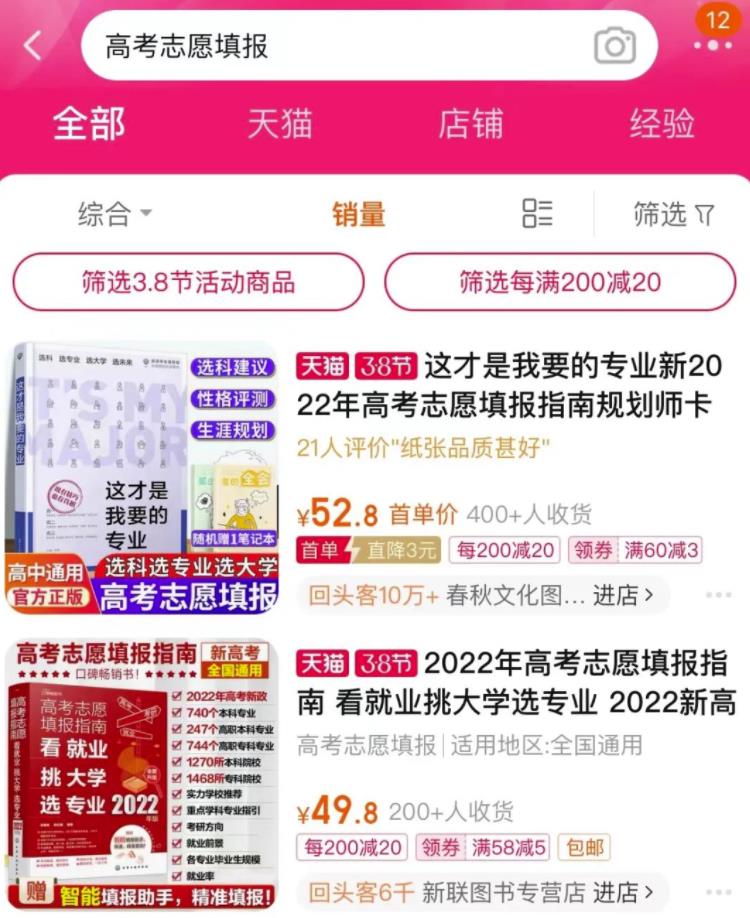Image resolution: width=750 pixels, height=918 pixels.
Task: Open the 筛选 filter panel
Action: coord(674,213)
